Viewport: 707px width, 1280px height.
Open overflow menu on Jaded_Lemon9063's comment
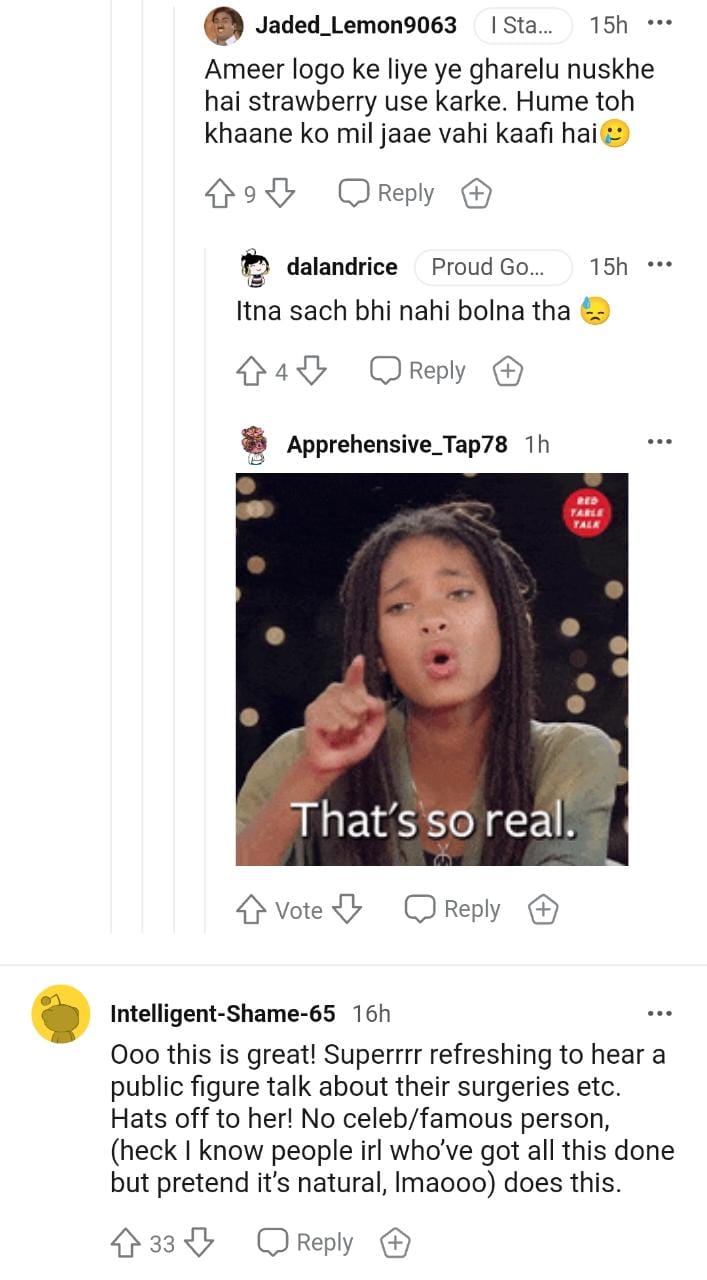click(659, 23)
